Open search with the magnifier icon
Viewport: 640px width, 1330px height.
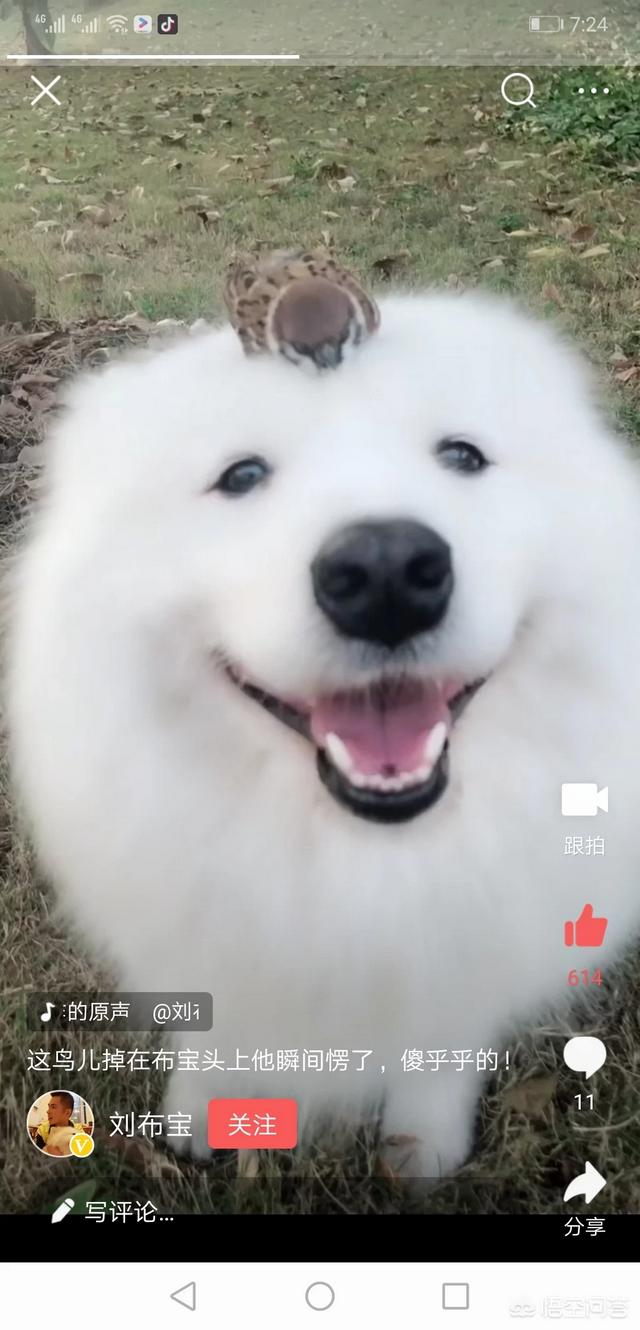[518, 91]
